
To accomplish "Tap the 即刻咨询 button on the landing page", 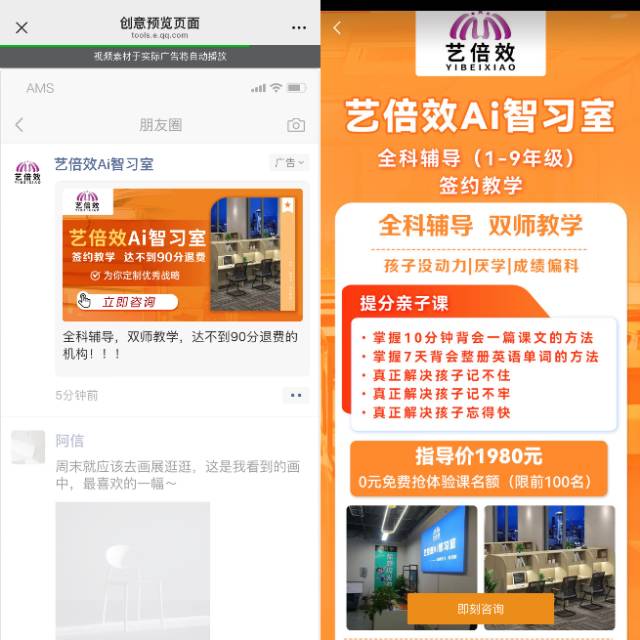I will [x=480, y=609].
